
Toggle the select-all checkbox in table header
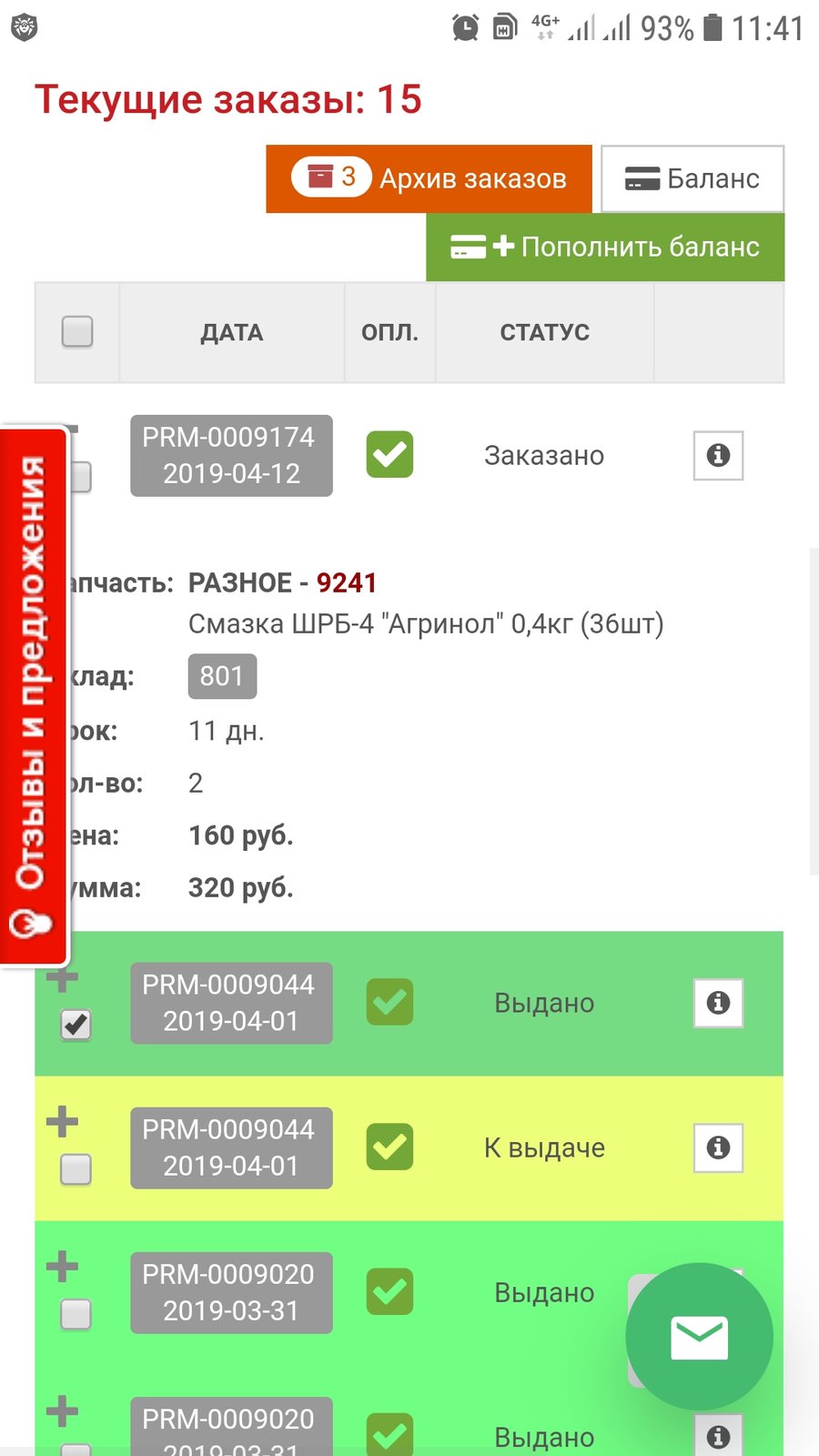[x=77, y=331]
